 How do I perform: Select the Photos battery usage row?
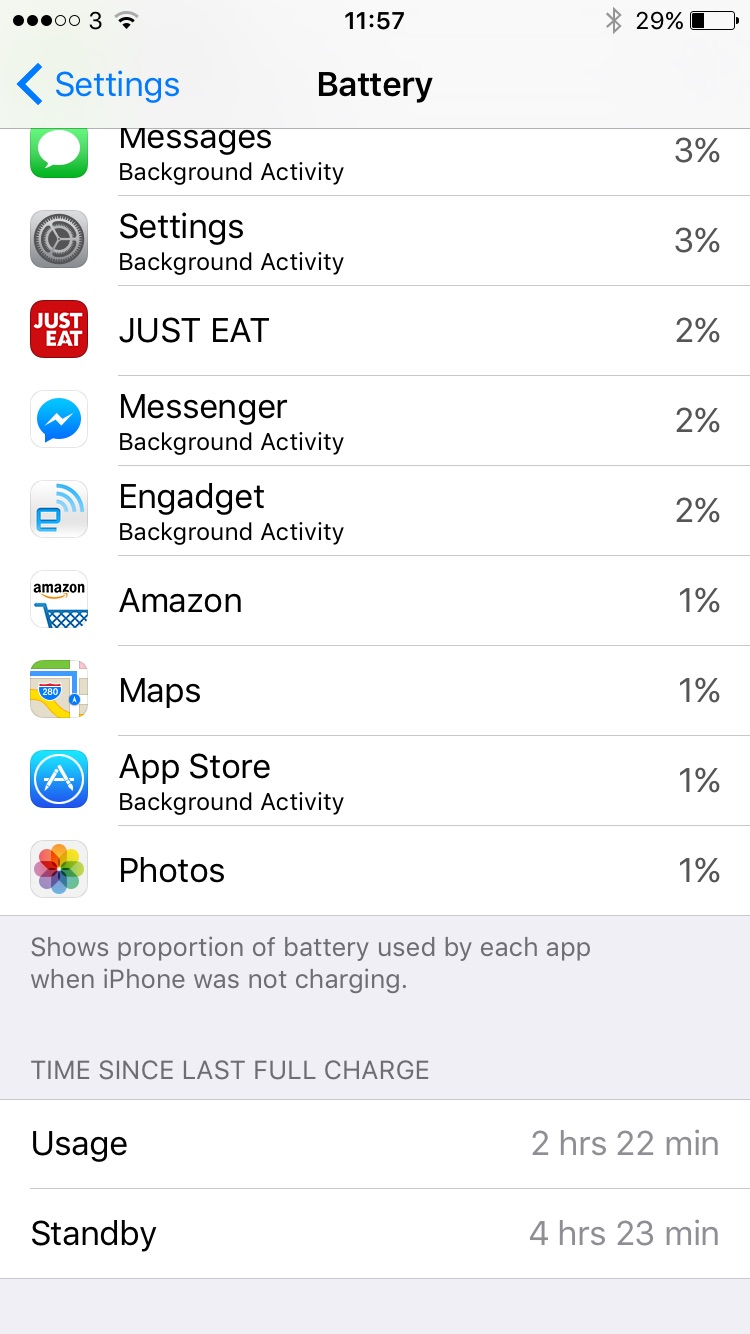375,871
